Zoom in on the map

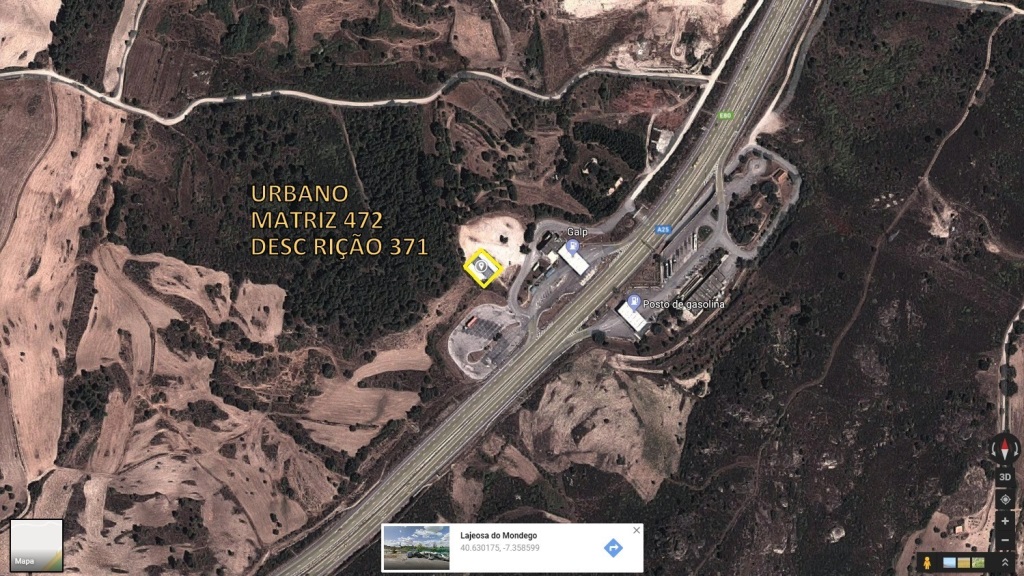point(1005,521)
